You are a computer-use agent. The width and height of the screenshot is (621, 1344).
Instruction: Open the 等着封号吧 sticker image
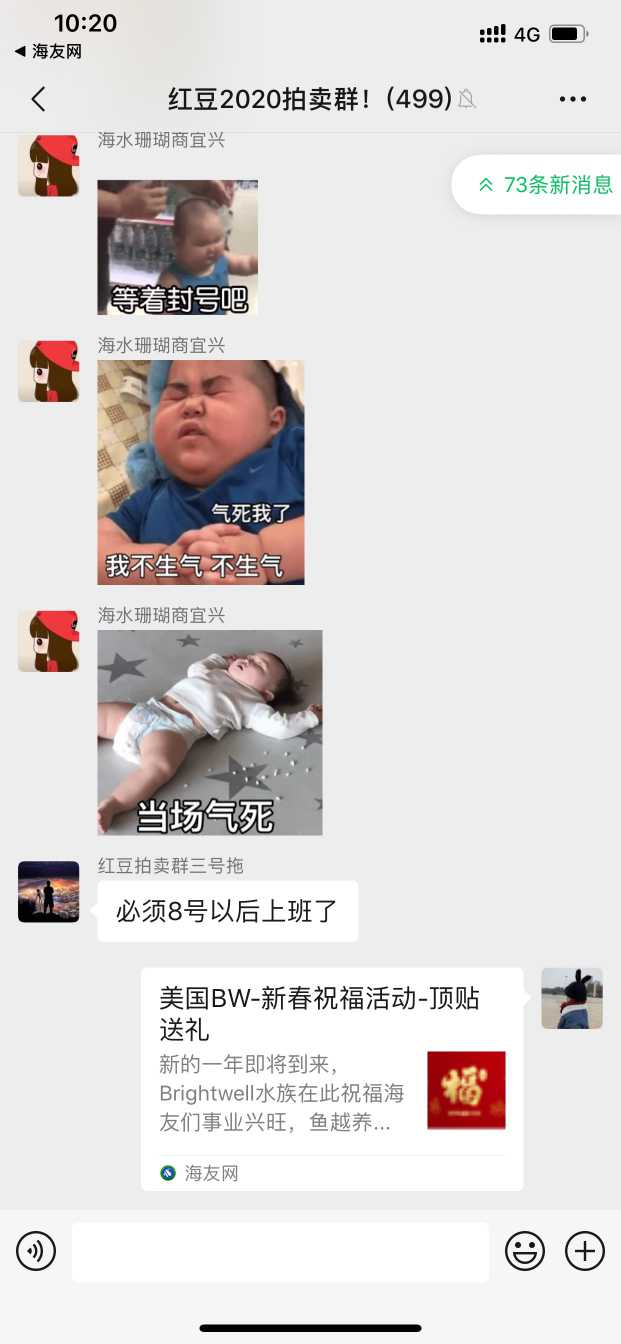coord(177,247)
